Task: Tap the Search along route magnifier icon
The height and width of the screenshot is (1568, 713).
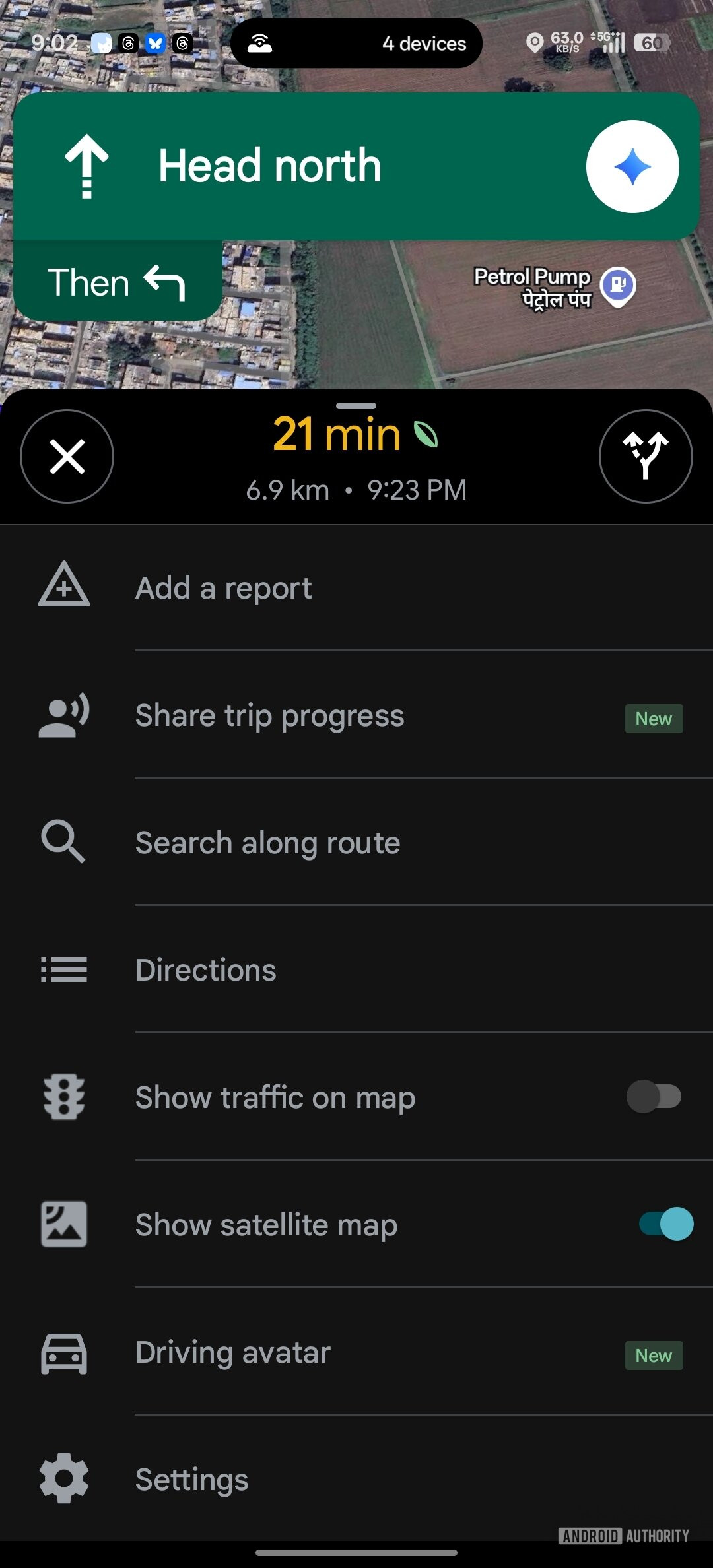Action: tap(63, 841)
